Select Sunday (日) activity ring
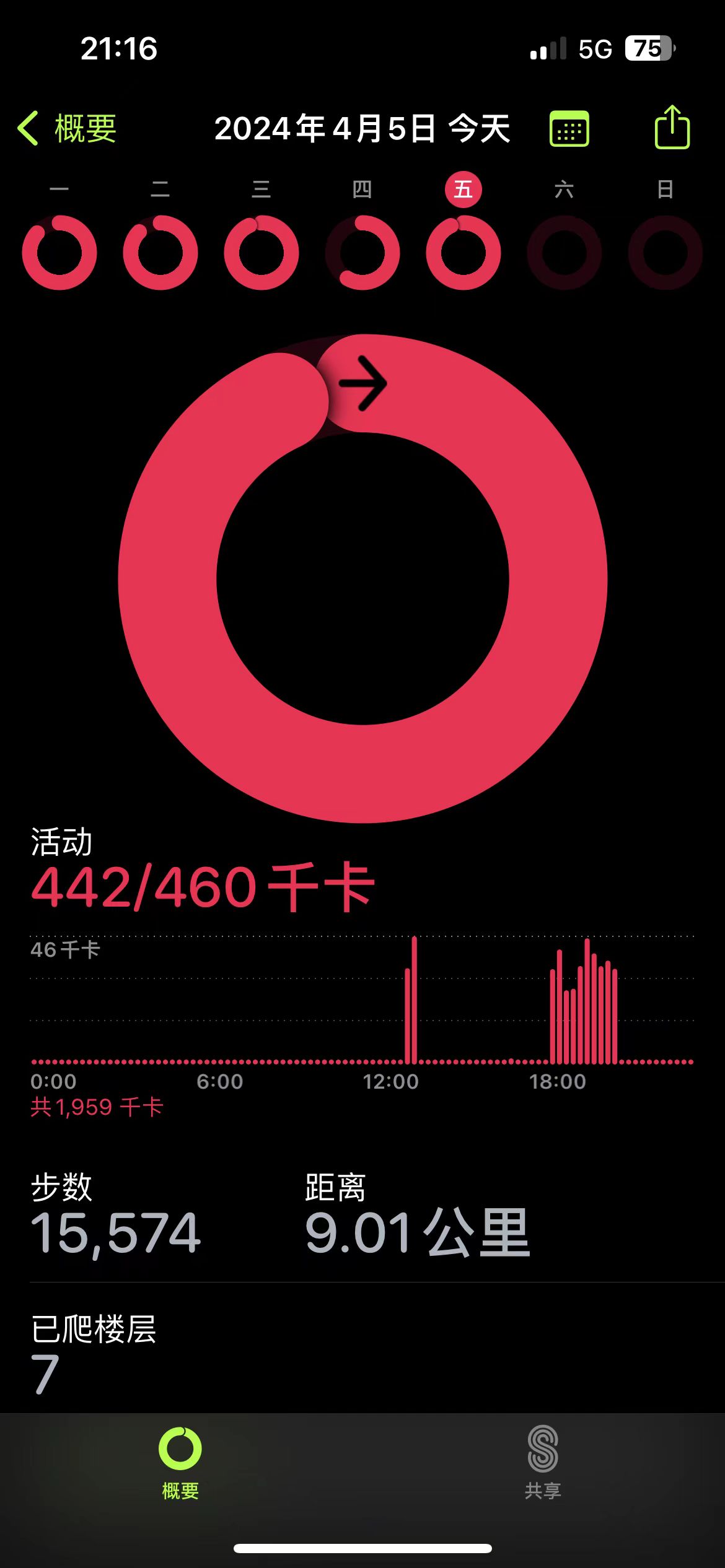 tap(665, 252)
